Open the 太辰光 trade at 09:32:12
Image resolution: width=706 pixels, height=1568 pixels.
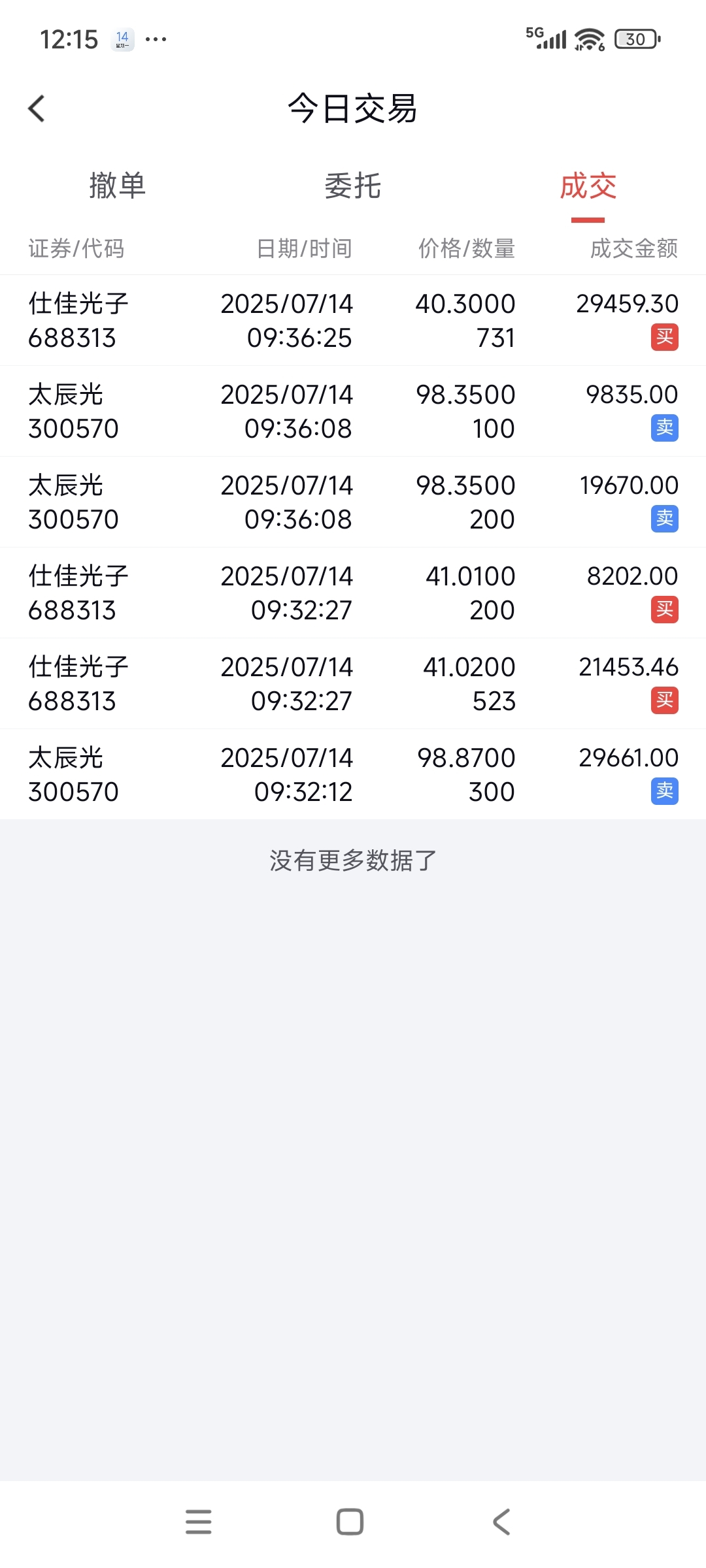click(353, 774)
